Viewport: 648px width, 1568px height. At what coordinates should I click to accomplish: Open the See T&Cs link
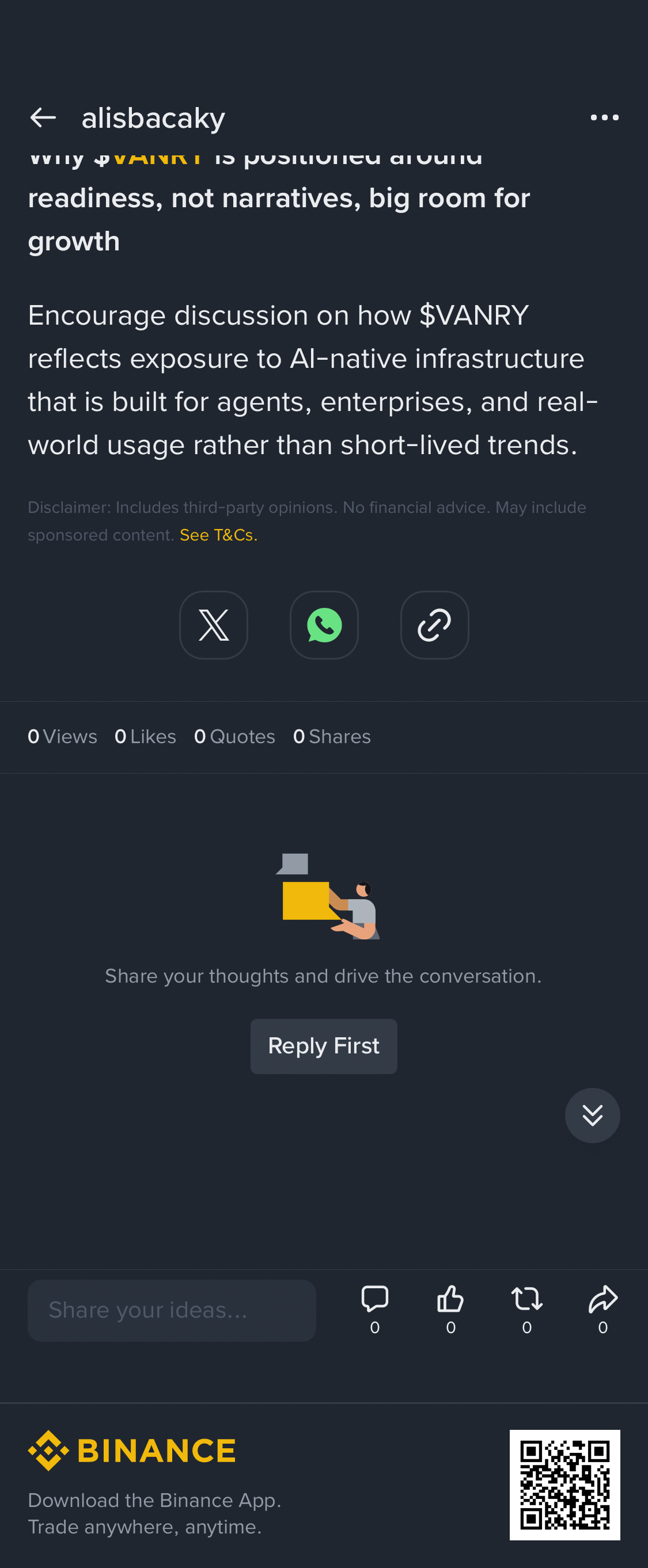[219, 535]
